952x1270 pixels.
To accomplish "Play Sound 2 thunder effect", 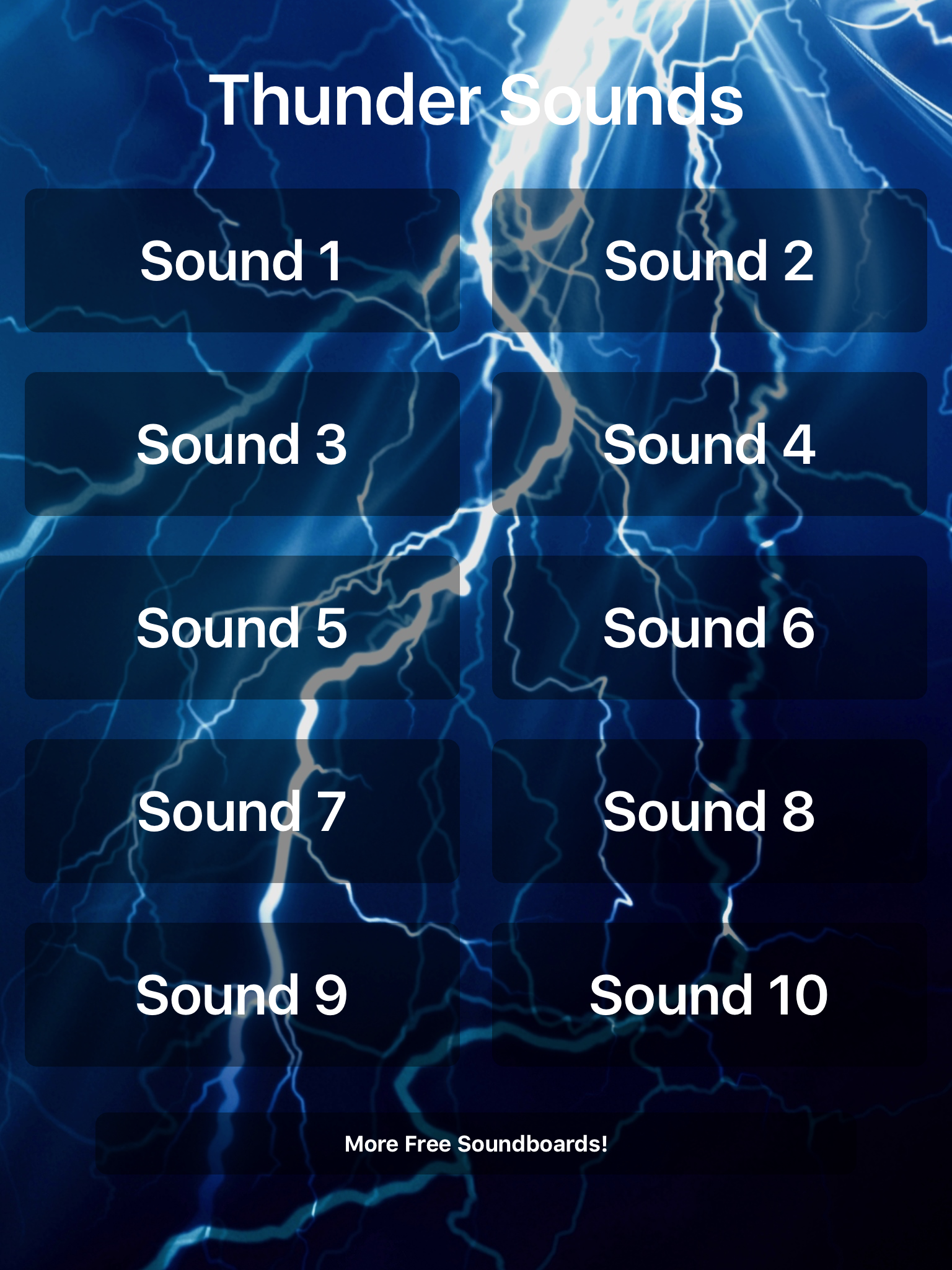I will pyautogui.click(x=710, y=260).
